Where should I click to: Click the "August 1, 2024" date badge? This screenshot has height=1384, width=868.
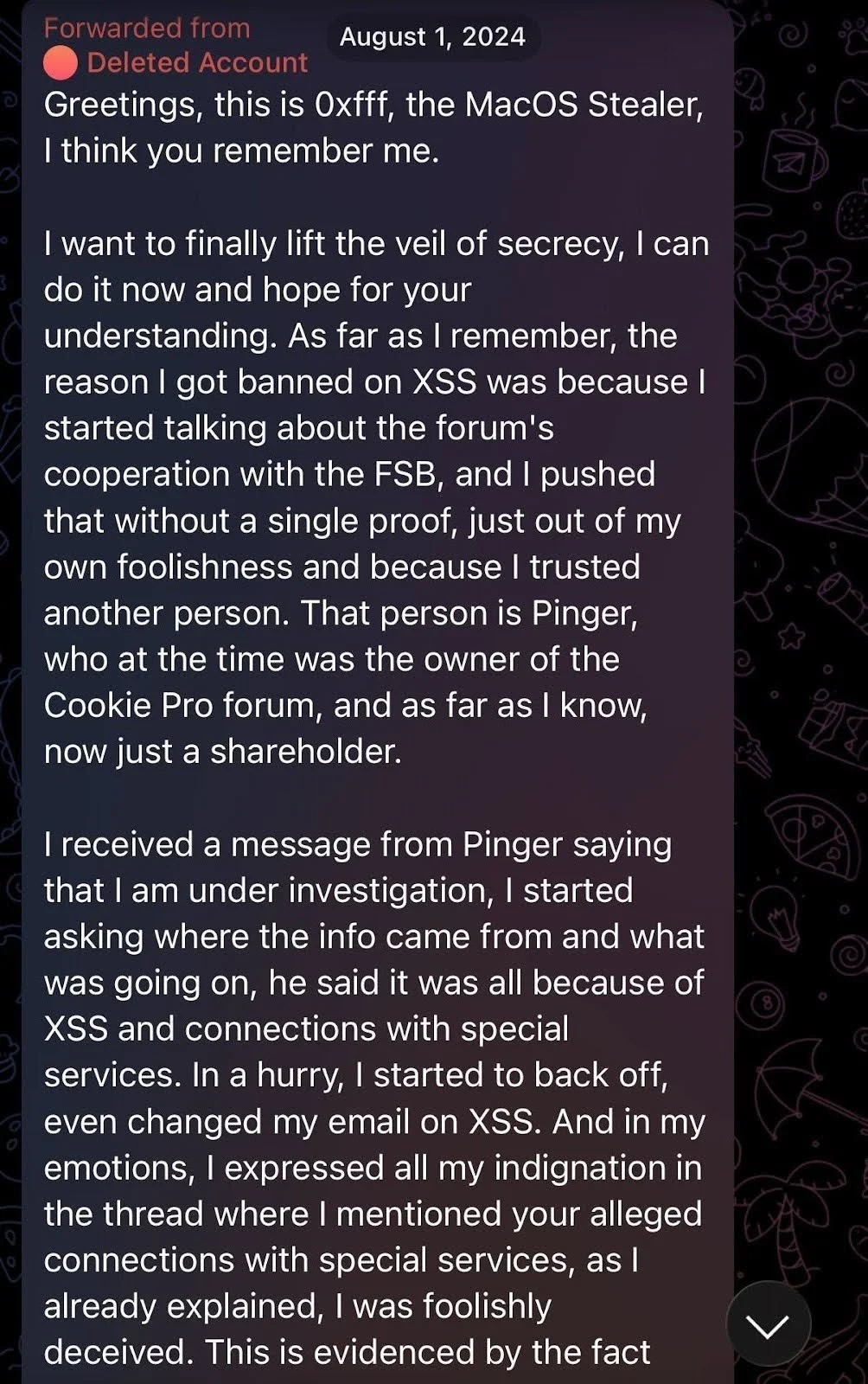click(435, 37)
